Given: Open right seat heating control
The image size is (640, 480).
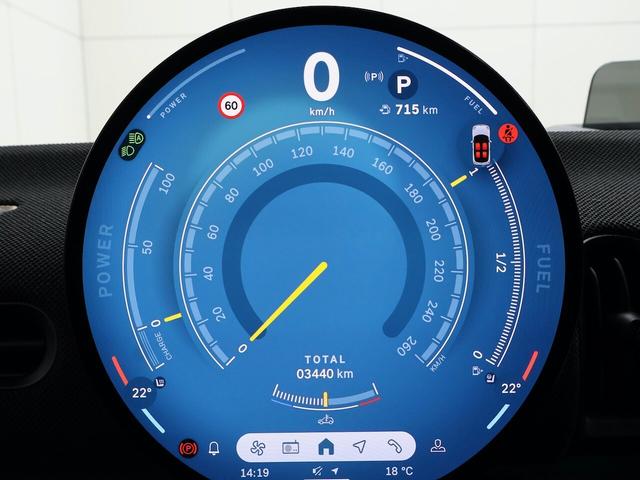Looking at the screenshot, I should coord(490,380).
